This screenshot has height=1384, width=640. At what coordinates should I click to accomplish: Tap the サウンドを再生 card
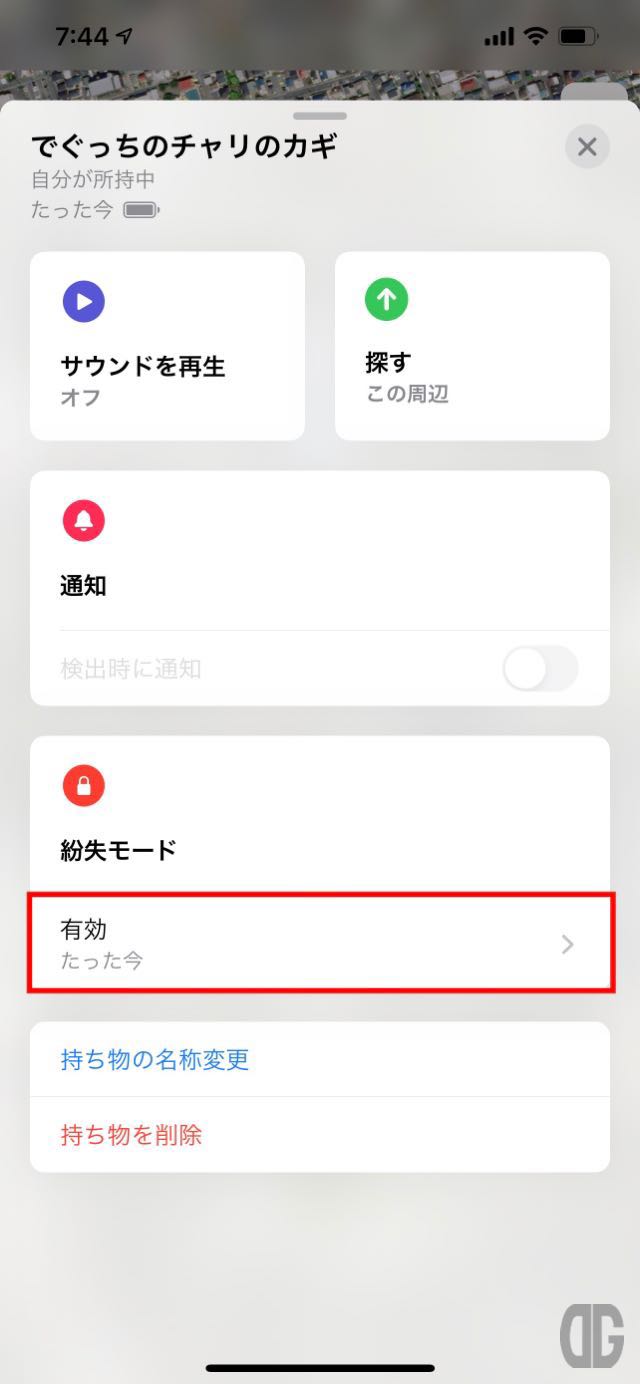point(167,346)
